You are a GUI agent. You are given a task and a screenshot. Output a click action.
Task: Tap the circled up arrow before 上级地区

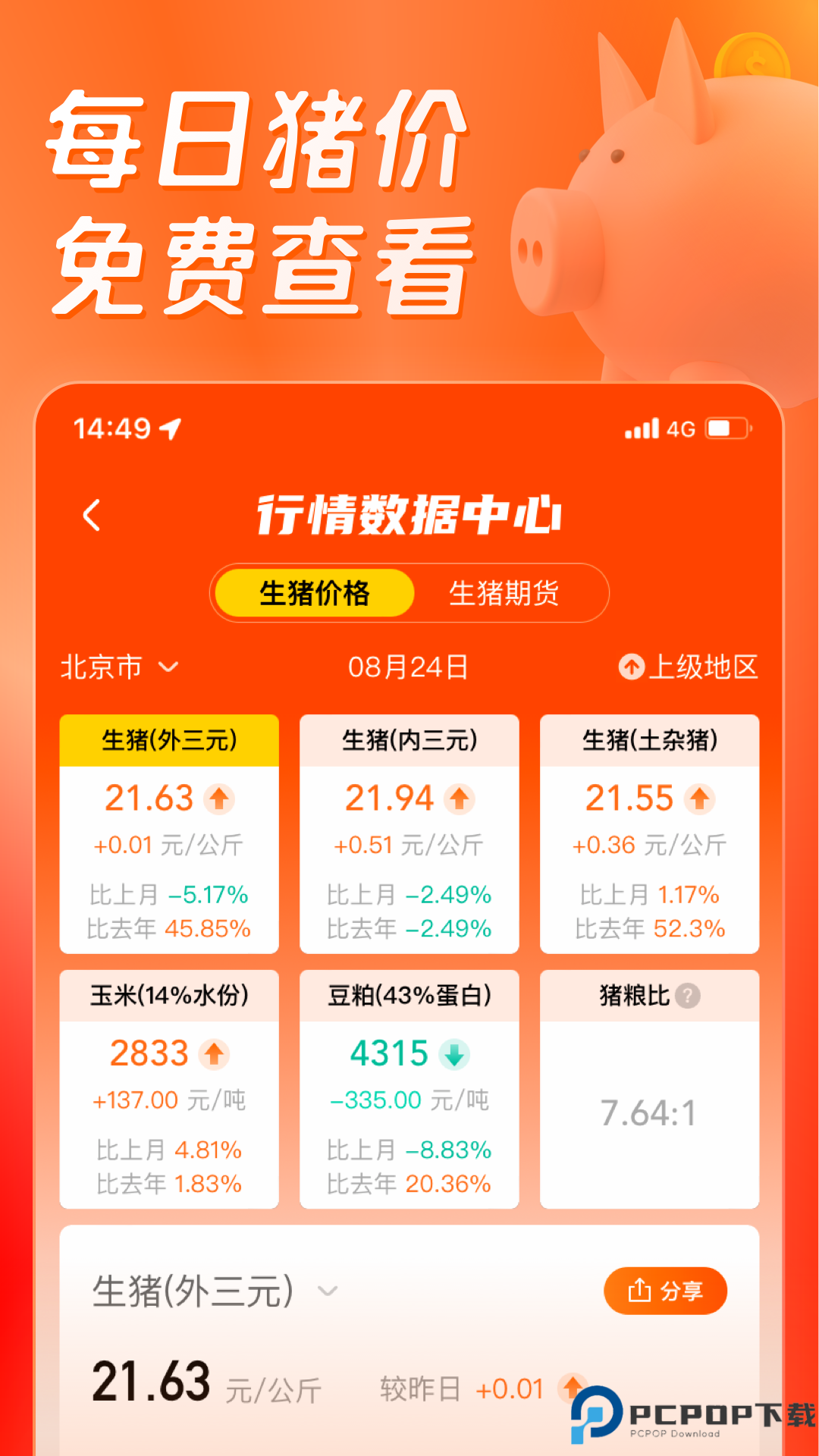pyautogui.click(x=632, y=667)
